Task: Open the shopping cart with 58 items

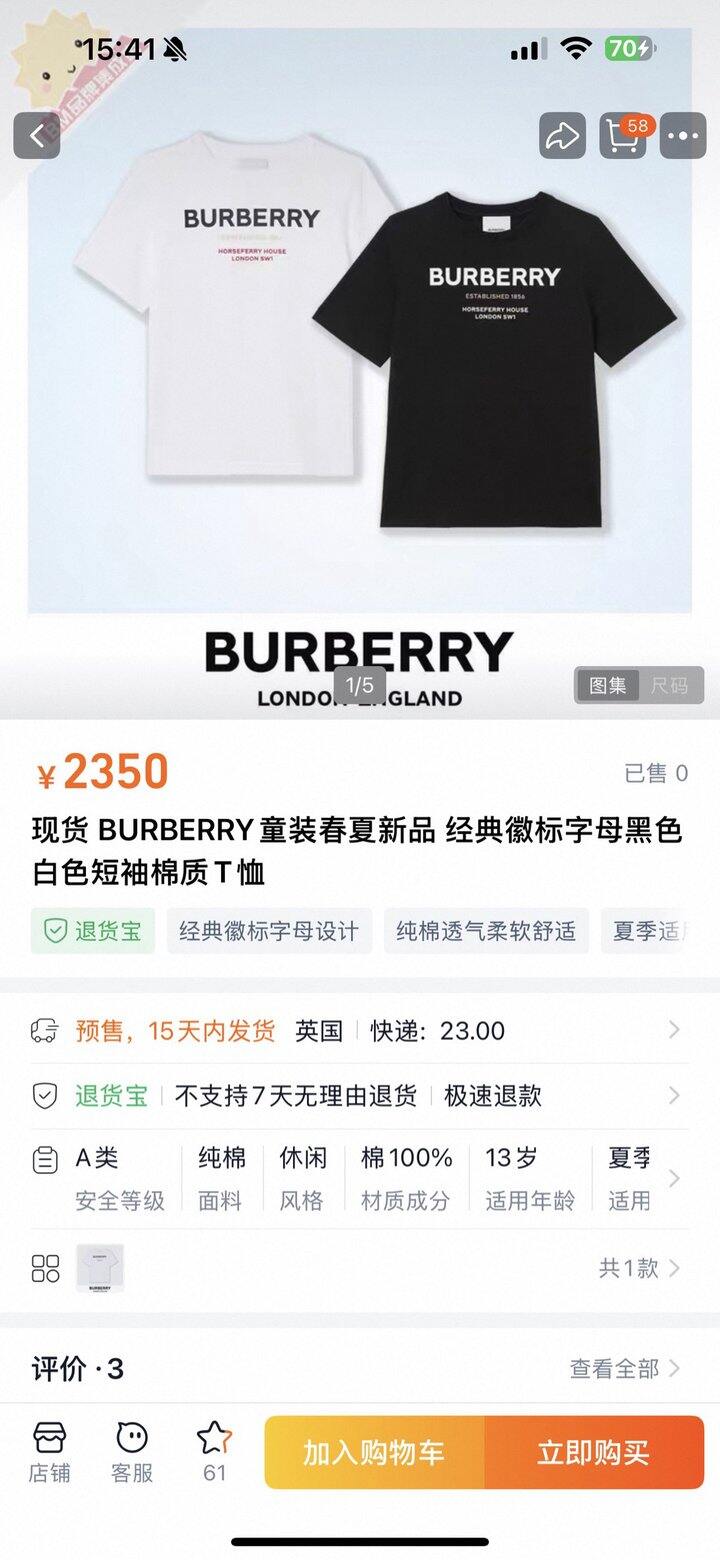Action: point(623,136)
